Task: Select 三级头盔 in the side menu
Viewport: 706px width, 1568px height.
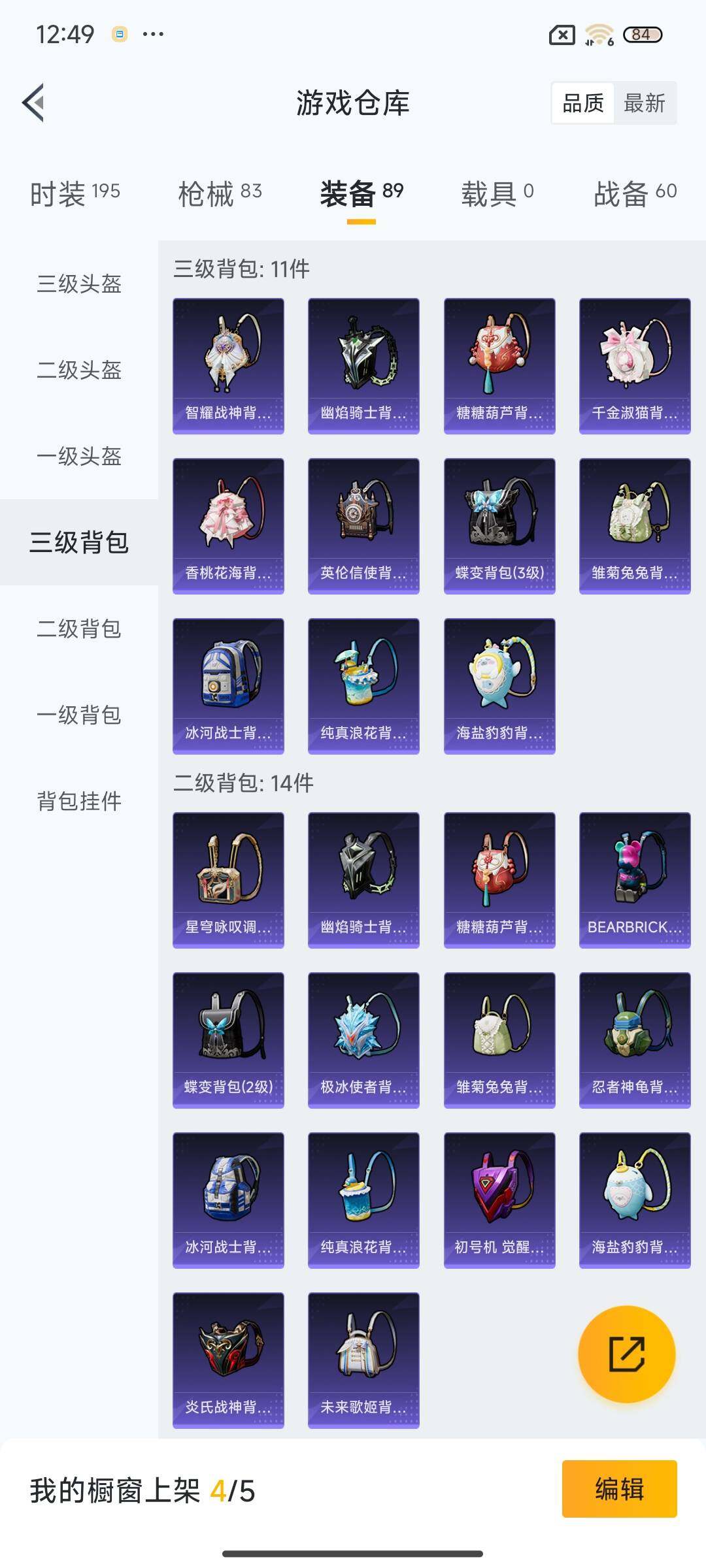Action: pyautogui.click(x=79, y=284)
